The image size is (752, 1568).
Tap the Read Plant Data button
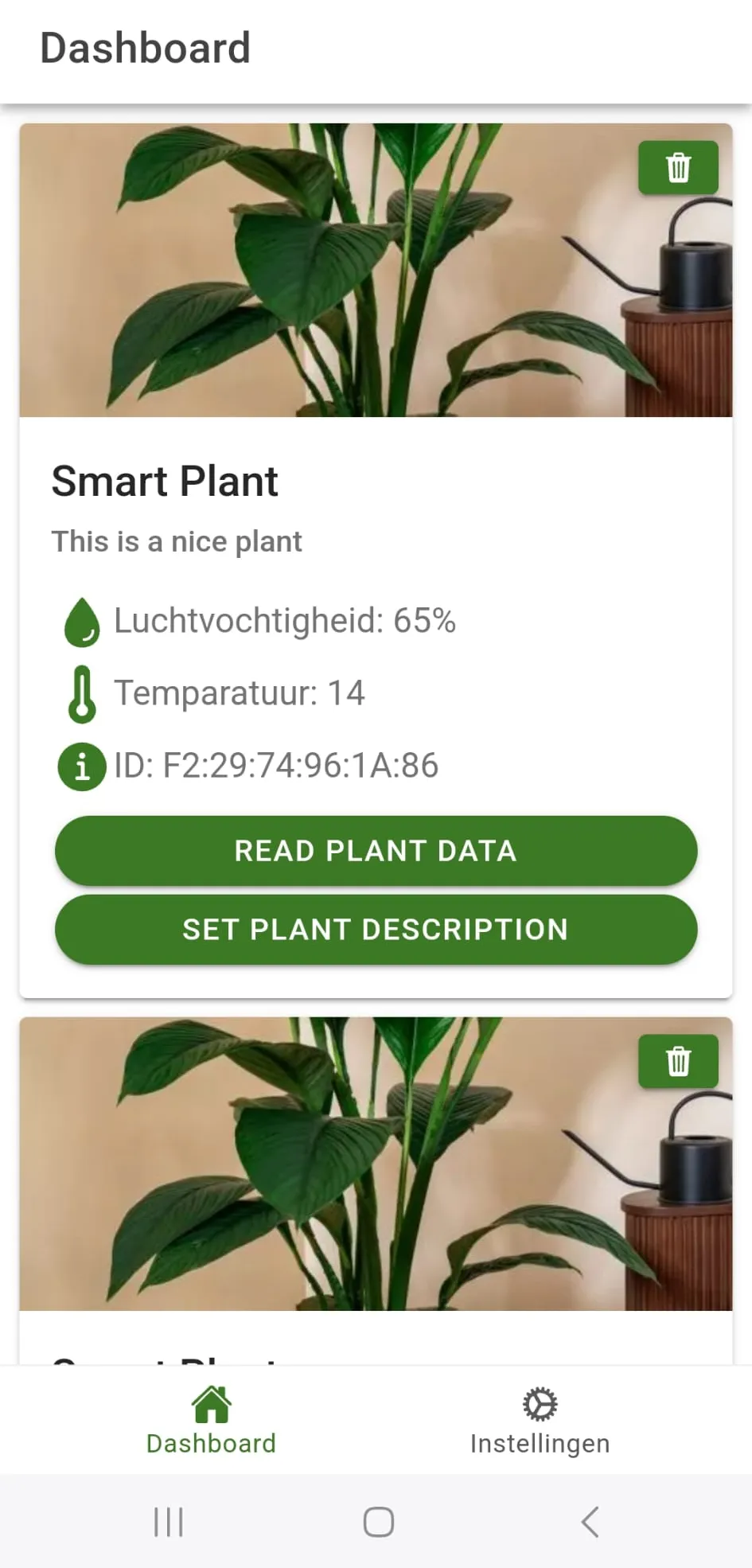376,850
